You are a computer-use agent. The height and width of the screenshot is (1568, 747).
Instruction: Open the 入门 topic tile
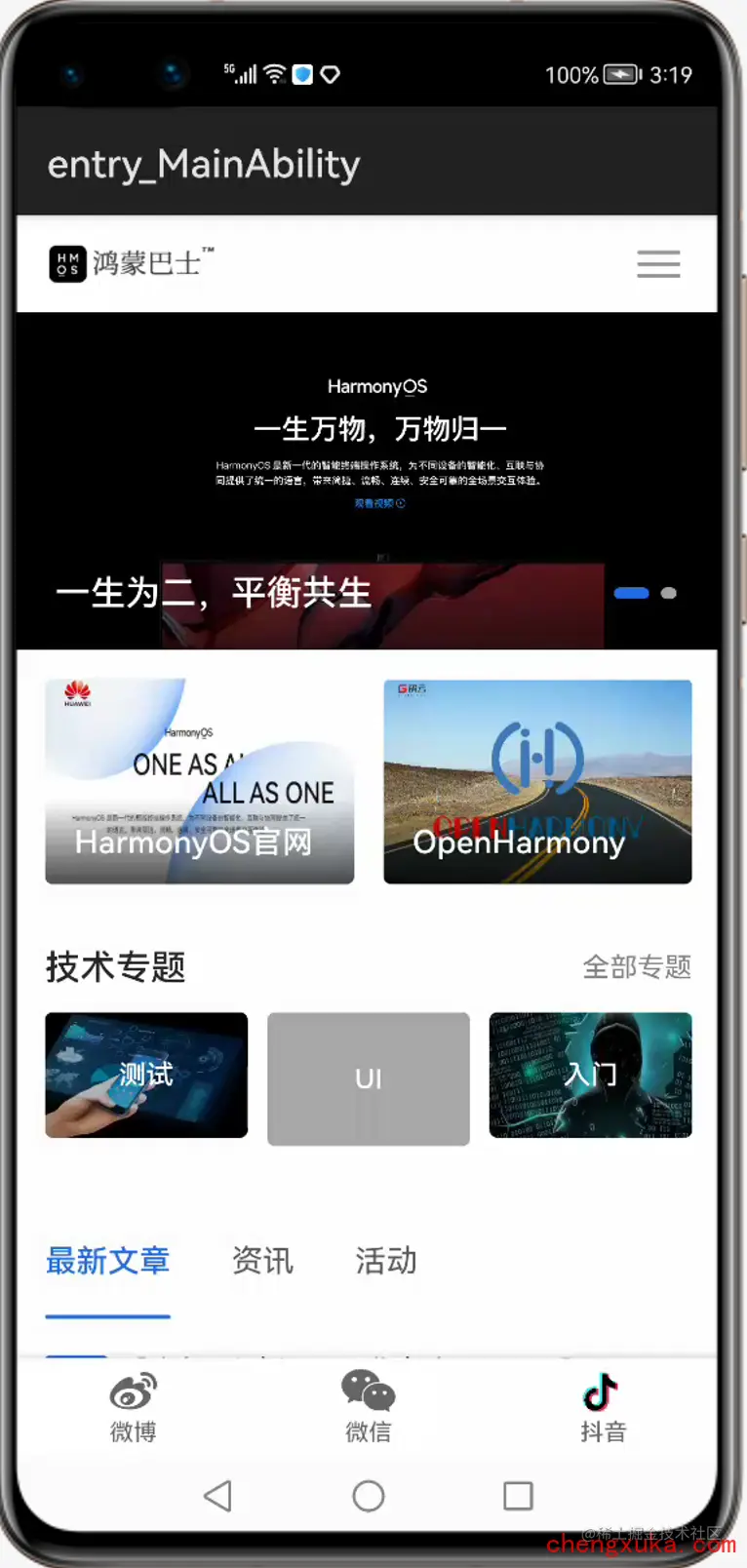[x=590, y=1075]
